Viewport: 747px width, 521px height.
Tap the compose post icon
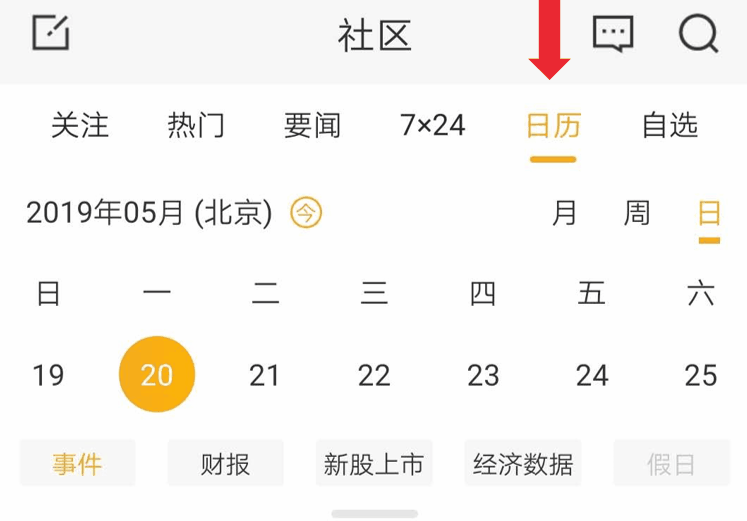pyautogui.click(x=51, y=34)
